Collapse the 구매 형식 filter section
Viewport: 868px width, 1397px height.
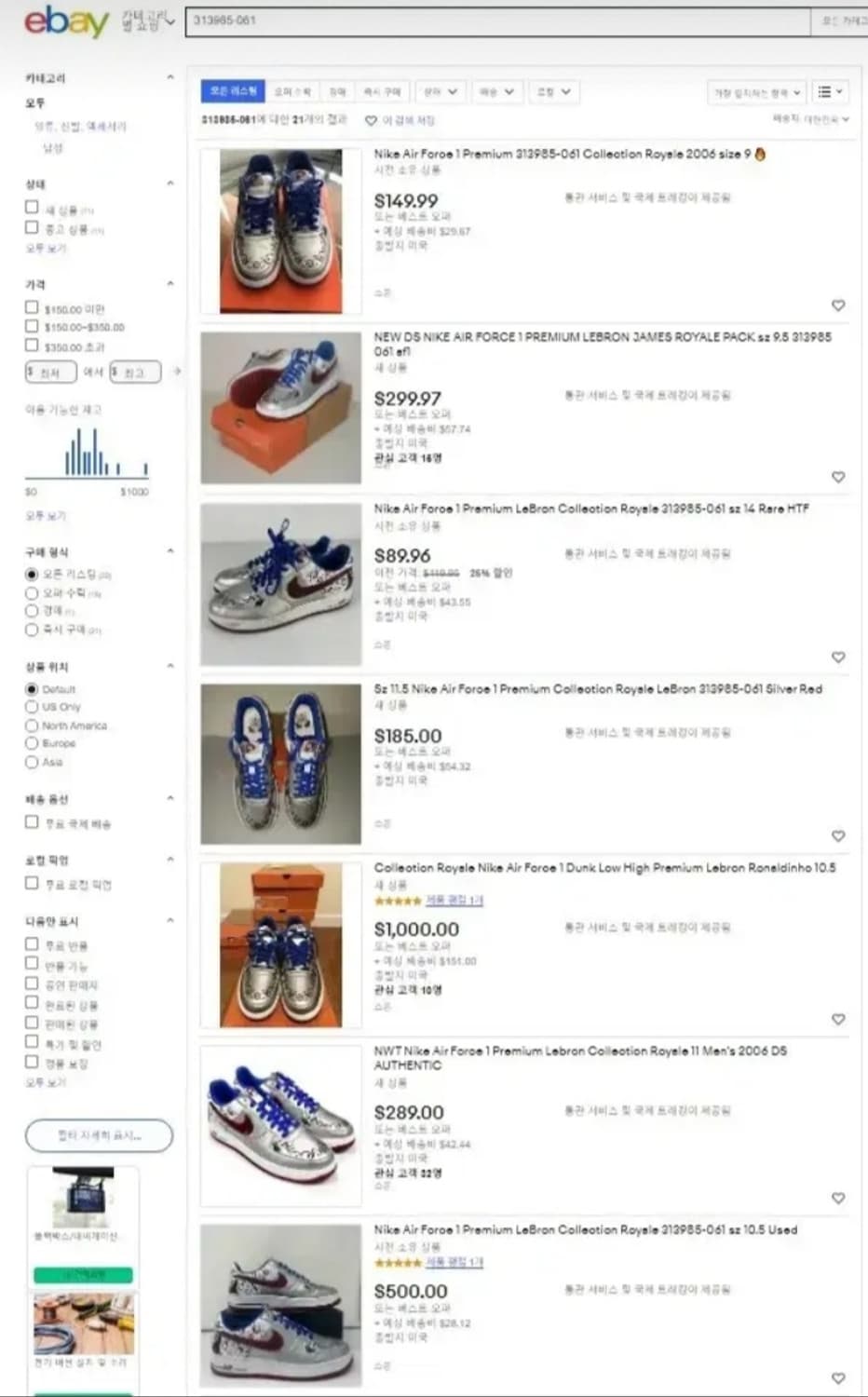[170, 549]
